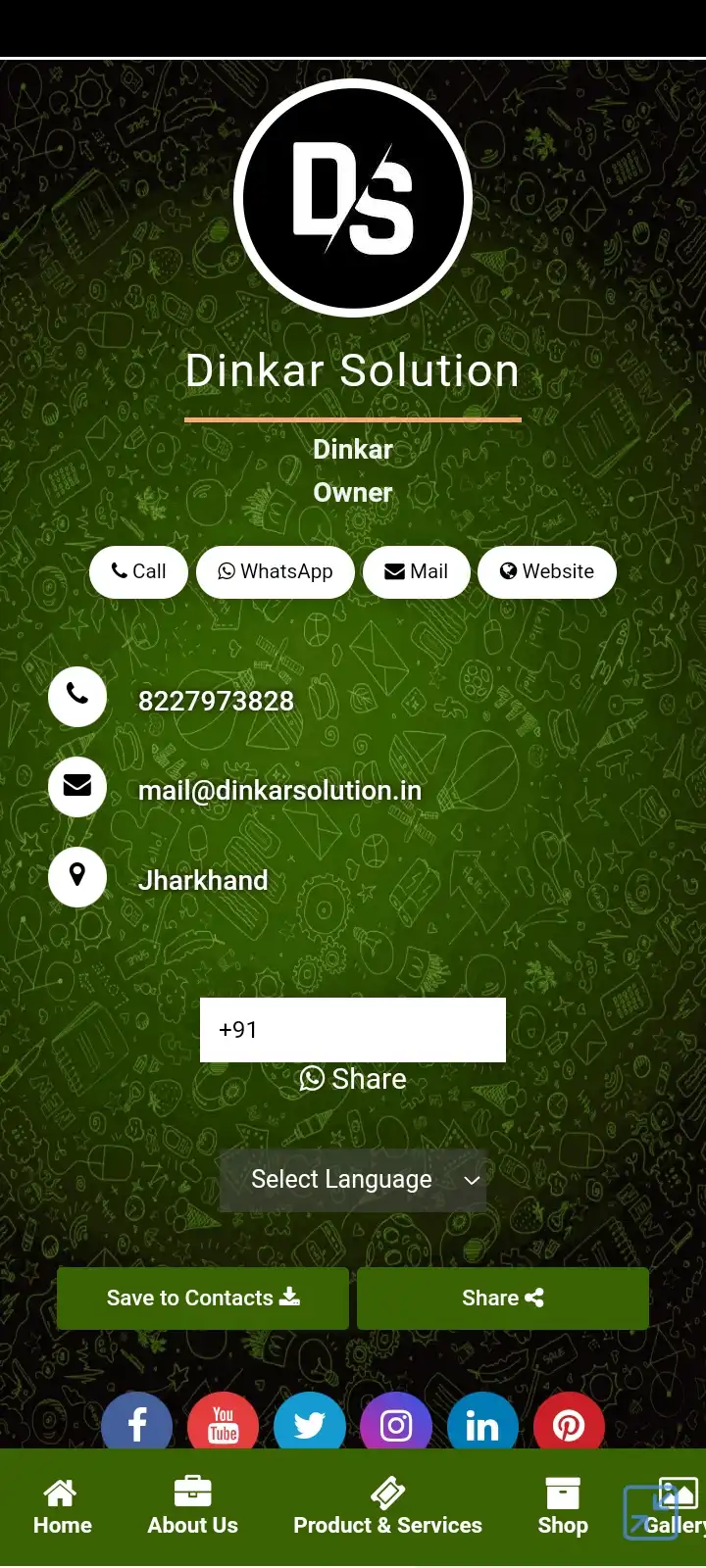
Task: Open the WhatsApp chip button
Action: [276, 571]
